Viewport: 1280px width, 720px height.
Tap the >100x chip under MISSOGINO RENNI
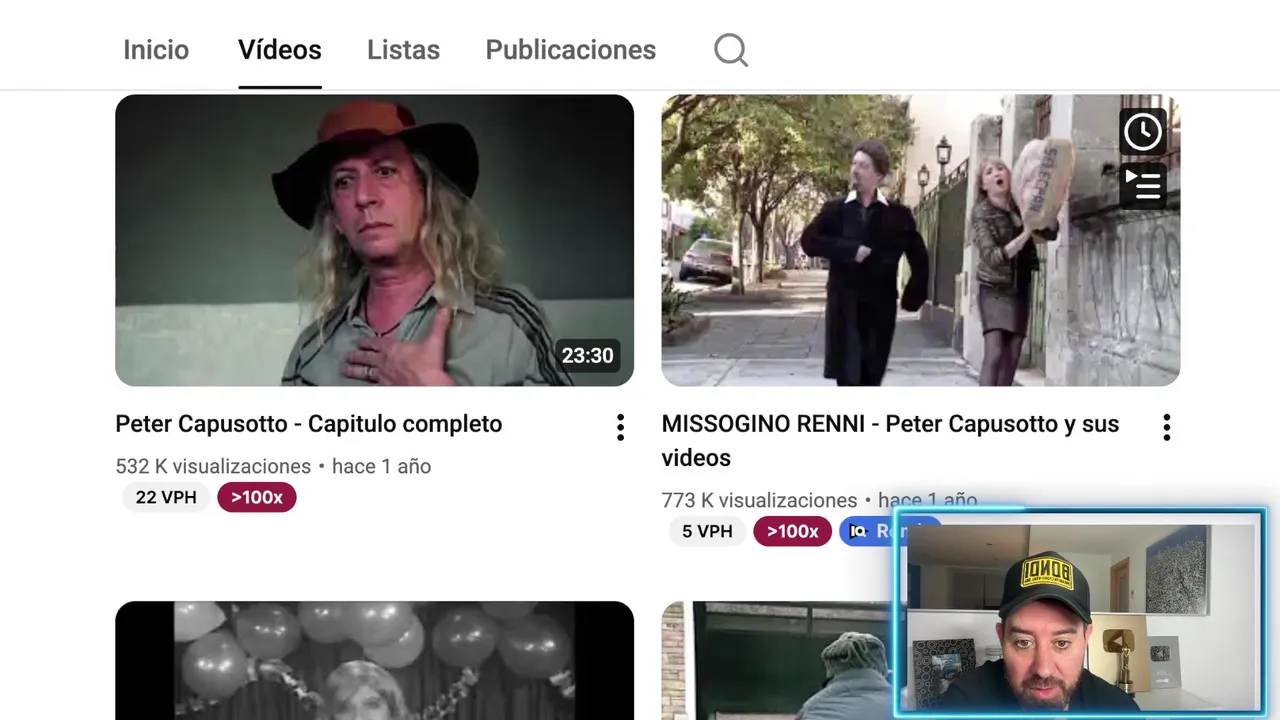[792, 531]
